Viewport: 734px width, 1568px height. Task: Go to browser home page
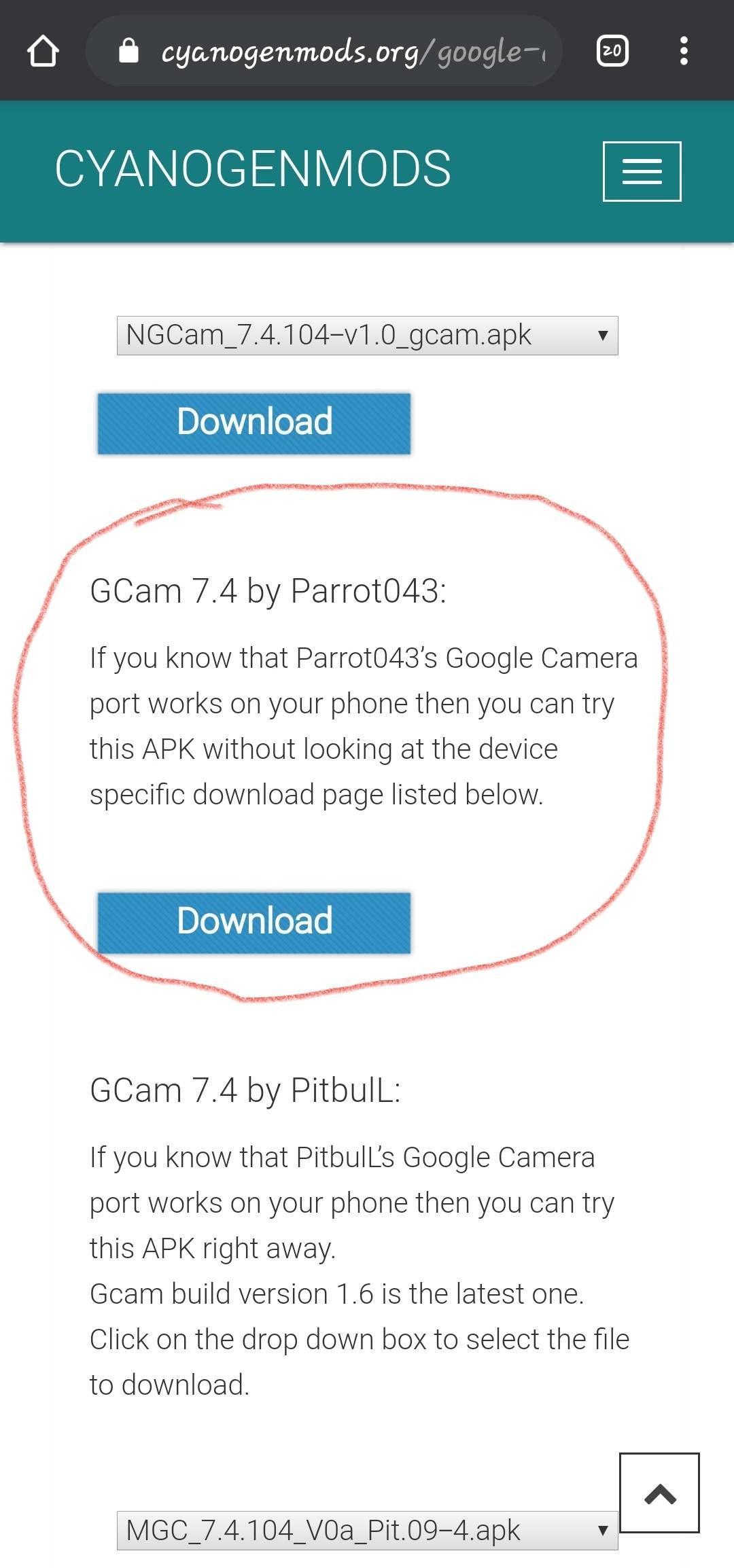point(43,51)
